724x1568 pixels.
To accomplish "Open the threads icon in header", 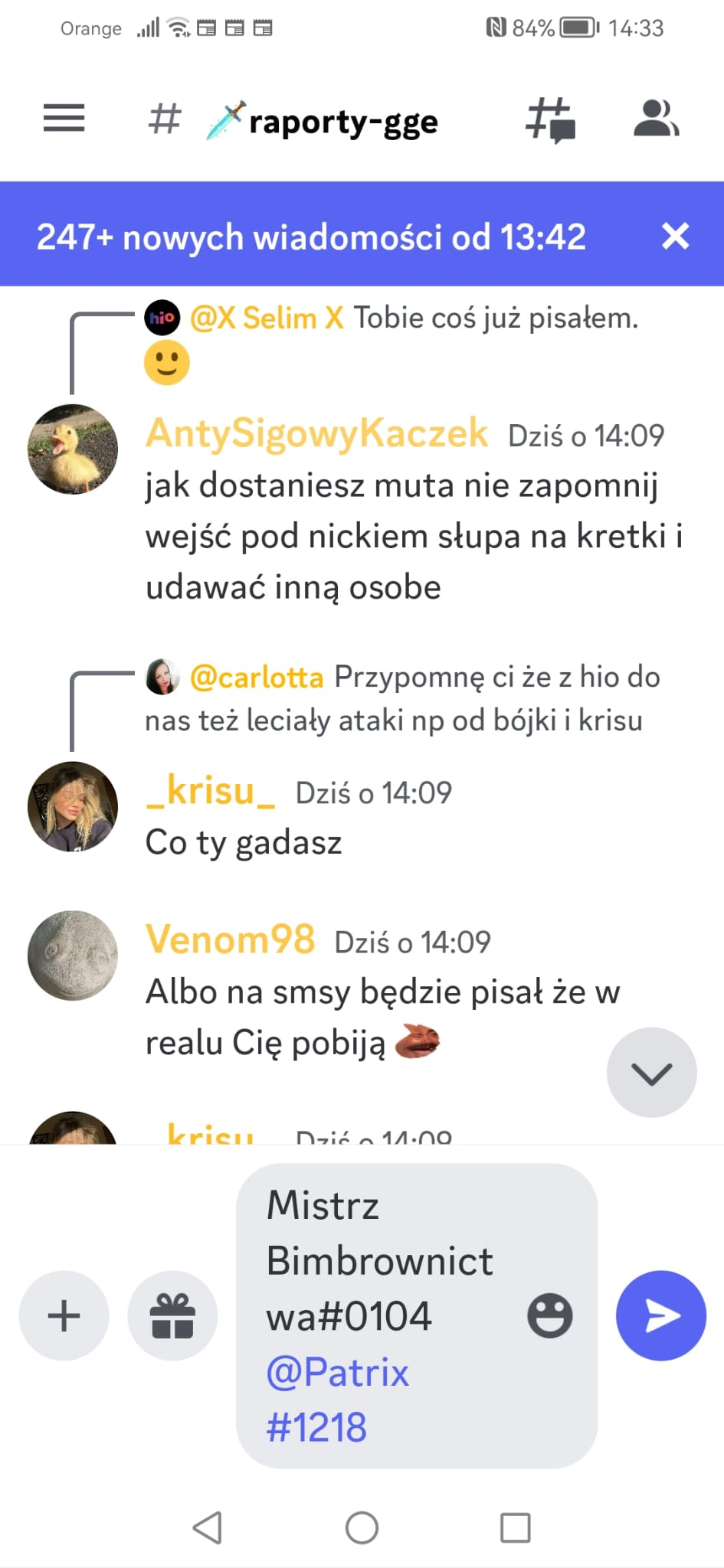I will pos(550,119).
